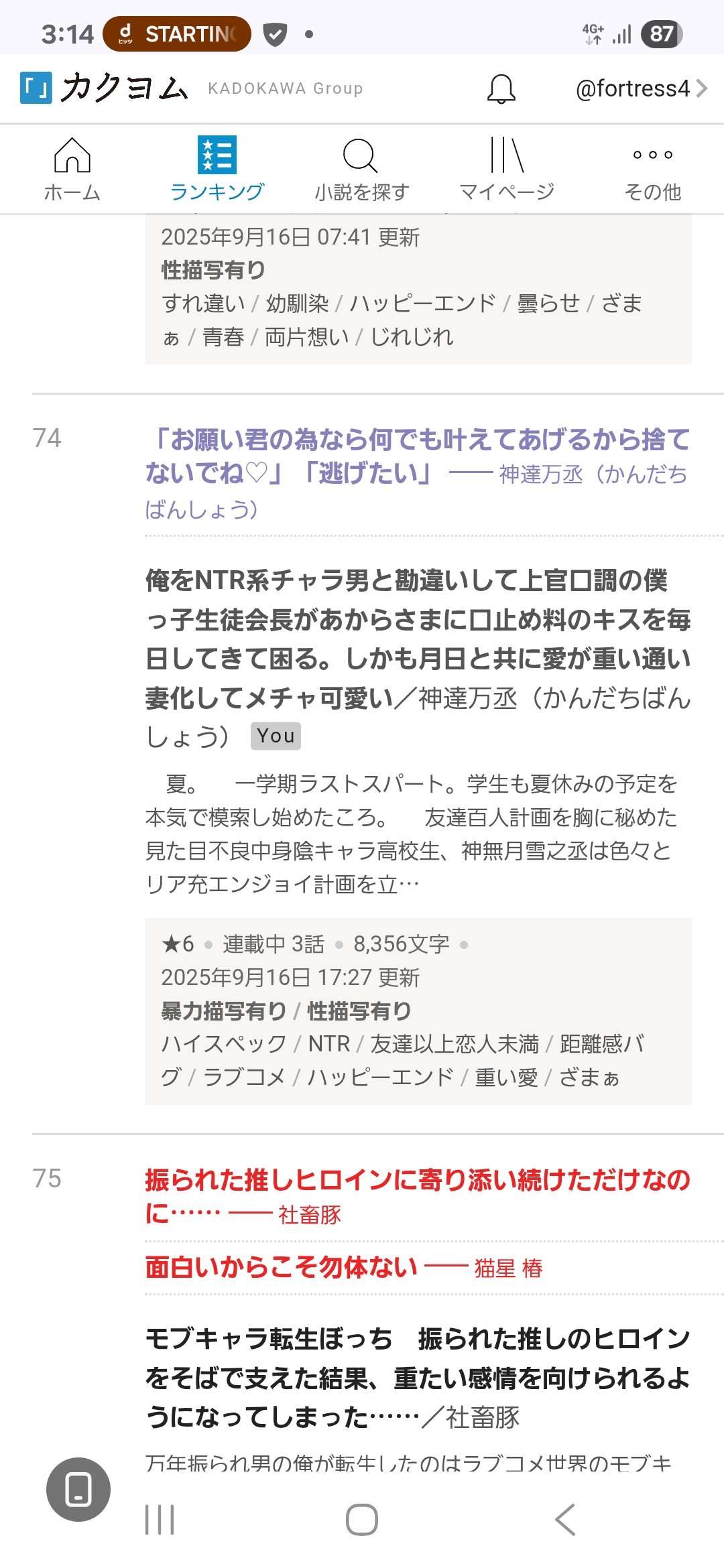Open the 小説を探す tab
This screenshot has height=1568, width=724.
coord(361,169)
